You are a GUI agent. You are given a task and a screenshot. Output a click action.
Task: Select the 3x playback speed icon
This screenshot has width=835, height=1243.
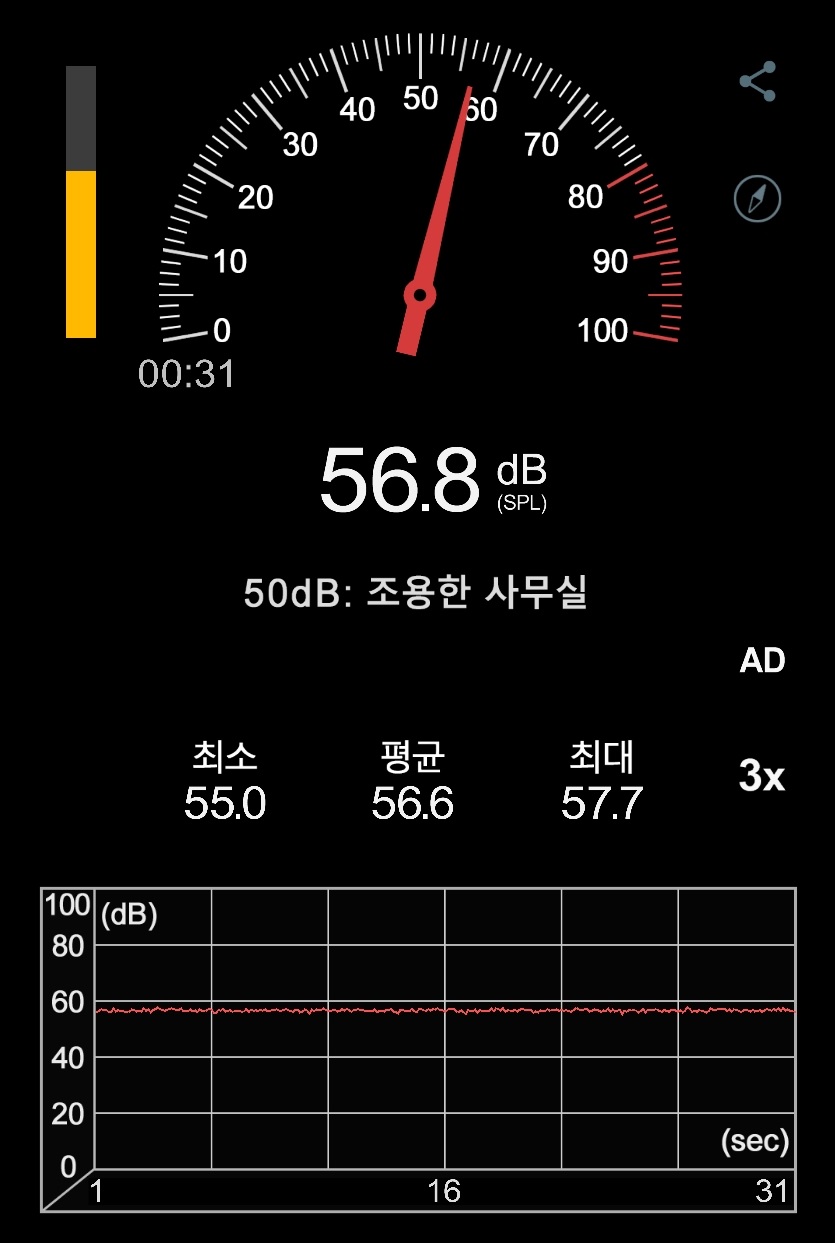763,779
